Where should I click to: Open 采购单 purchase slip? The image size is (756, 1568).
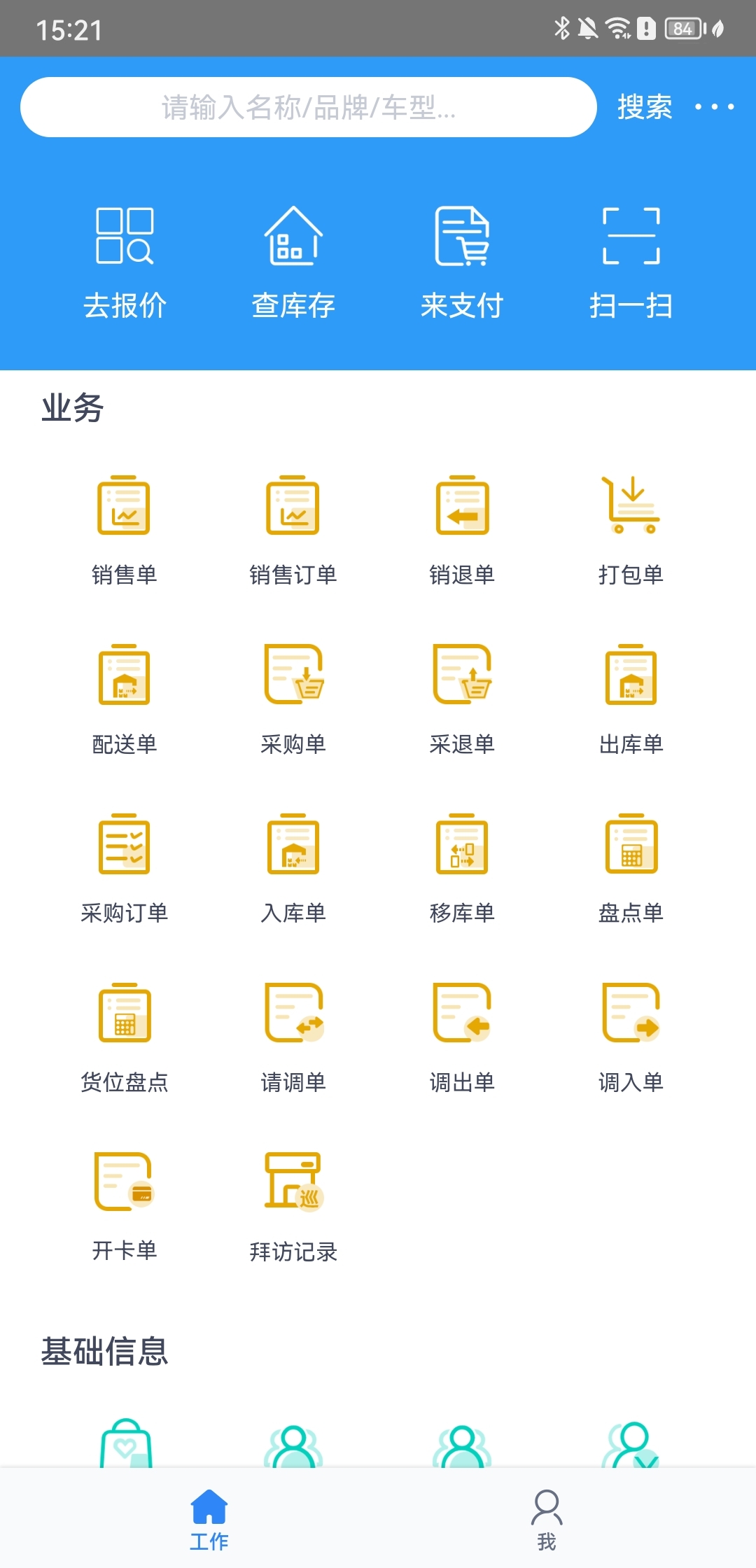point(293,698)
